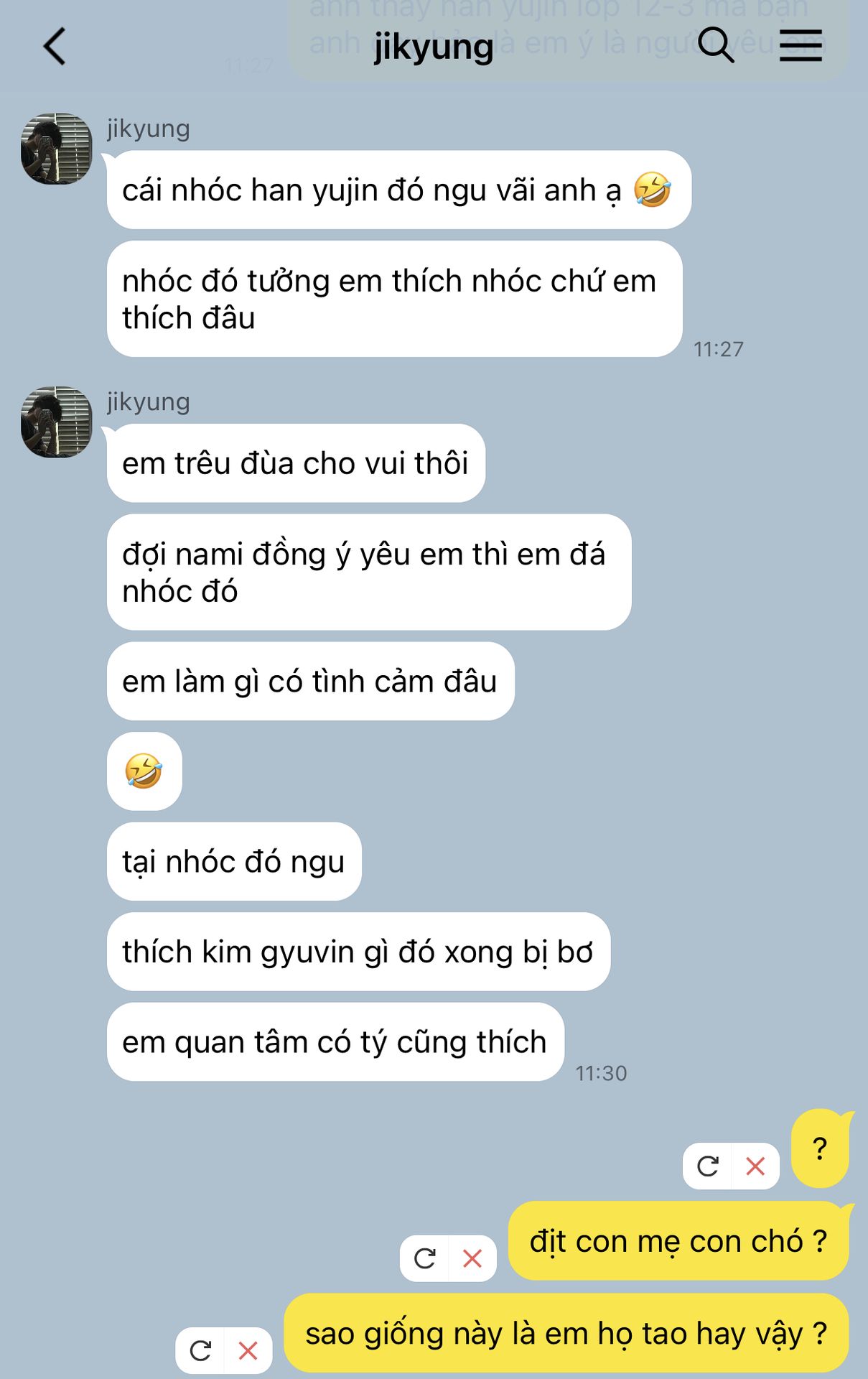The width and height of the screenshot is (868, 1379).
Task: Cancel the failed 'địt con mẹ con chó ?' message
Action: [x=472, y=1258]
